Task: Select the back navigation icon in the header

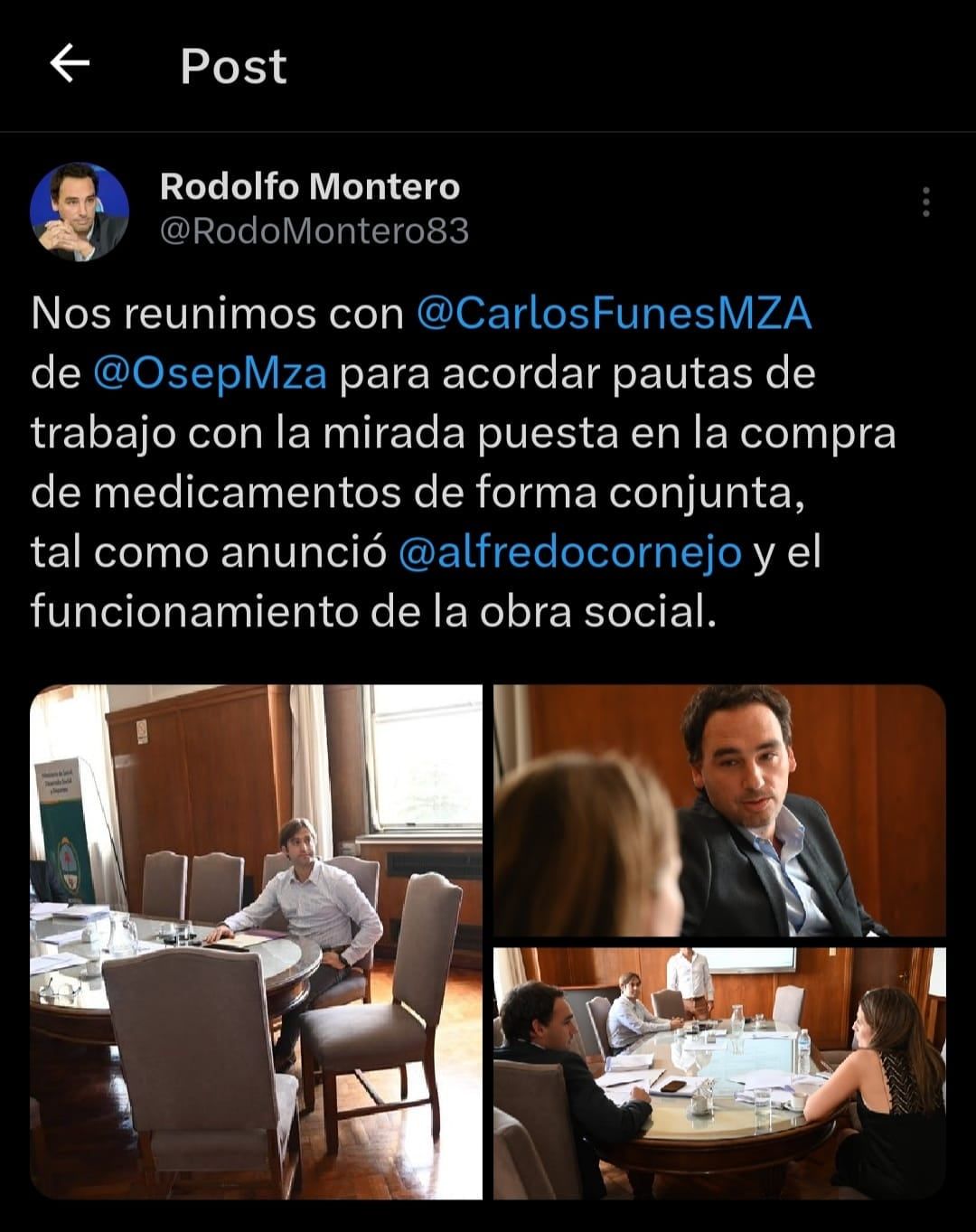Action: coord(70,65)
